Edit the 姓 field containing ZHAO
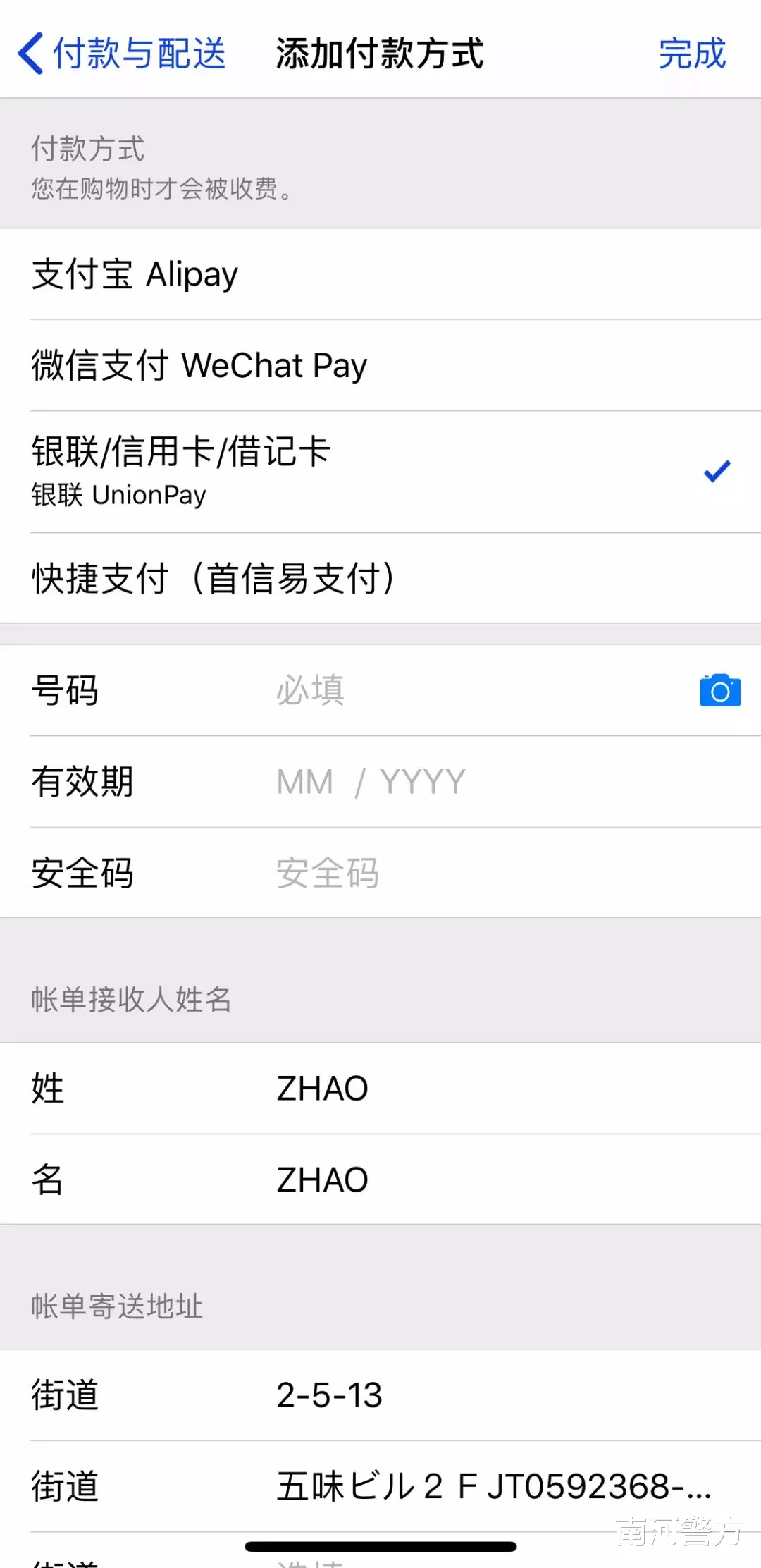761x1568 pixels. point(423,1088)
